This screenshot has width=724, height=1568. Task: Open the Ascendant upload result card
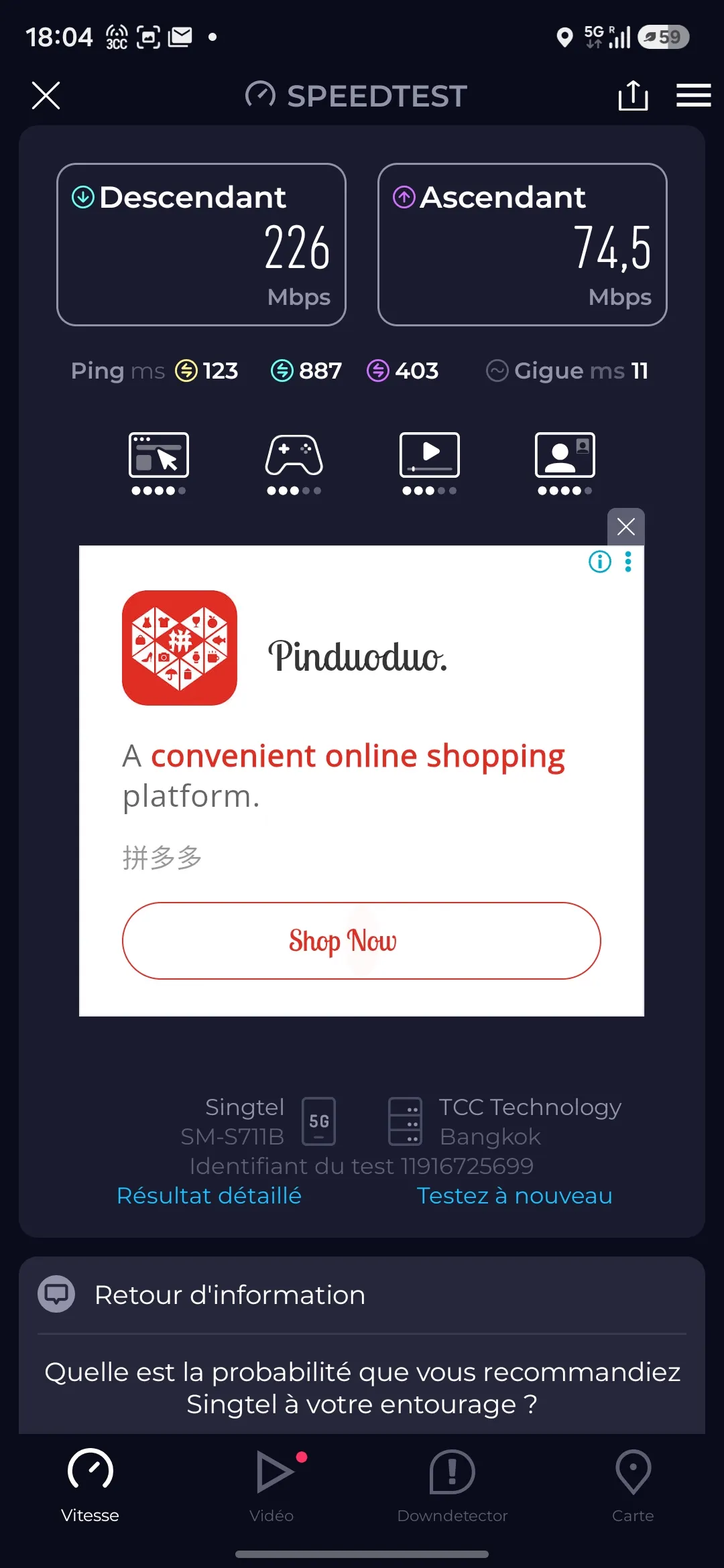coord(522,245)
